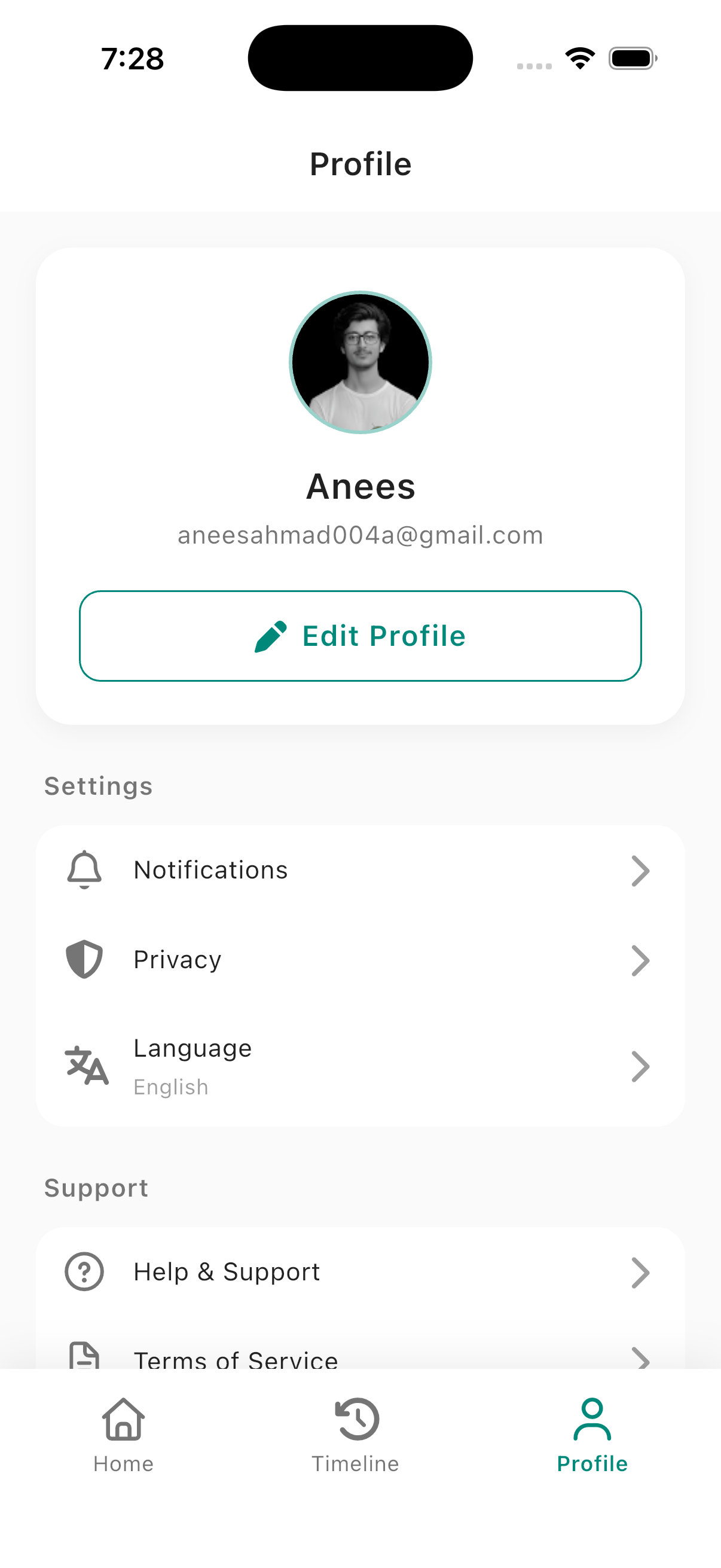Open Help & Support
Image resolution: width=721 pixels, height=1568 pixels.
pos(360,1271)
